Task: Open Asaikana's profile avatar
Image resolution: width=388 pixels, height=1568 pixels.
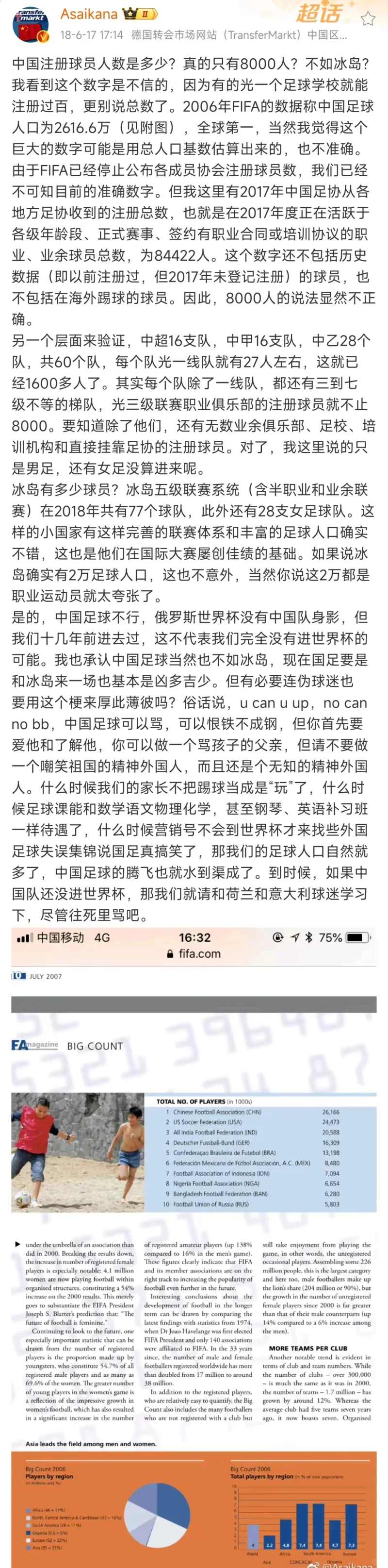Action: click(x=30, y=24)
